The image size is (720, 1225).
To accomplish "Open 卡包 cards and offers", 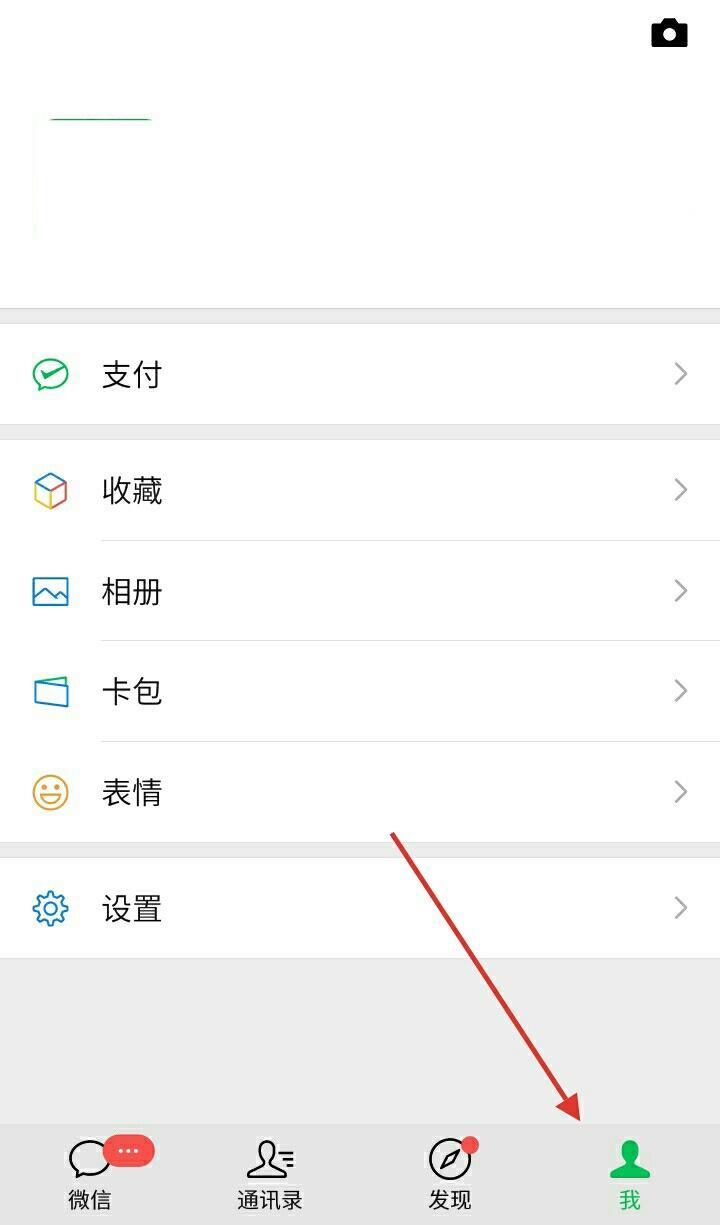I will (x=360, y=691).
